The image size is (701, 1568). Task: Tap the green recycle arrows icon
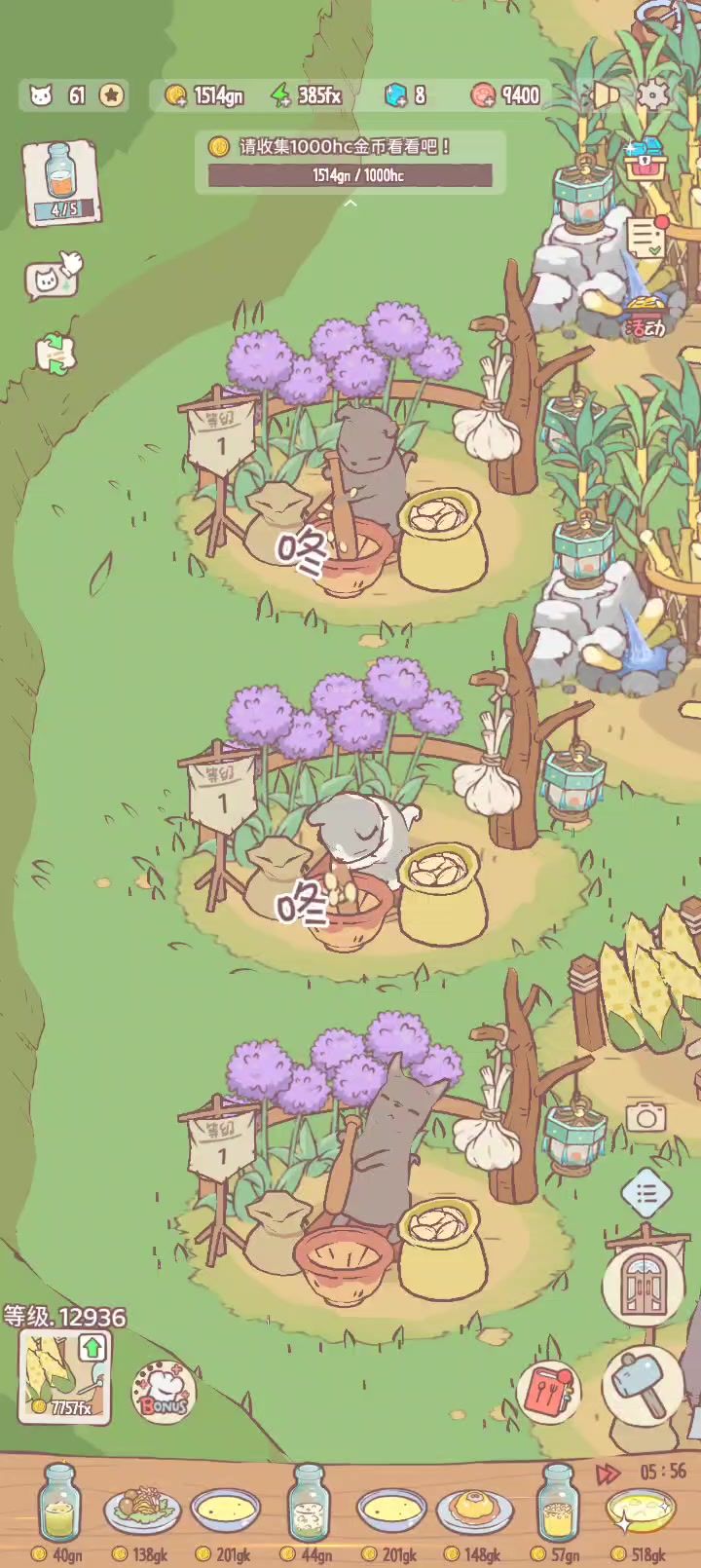click(55, 354)
